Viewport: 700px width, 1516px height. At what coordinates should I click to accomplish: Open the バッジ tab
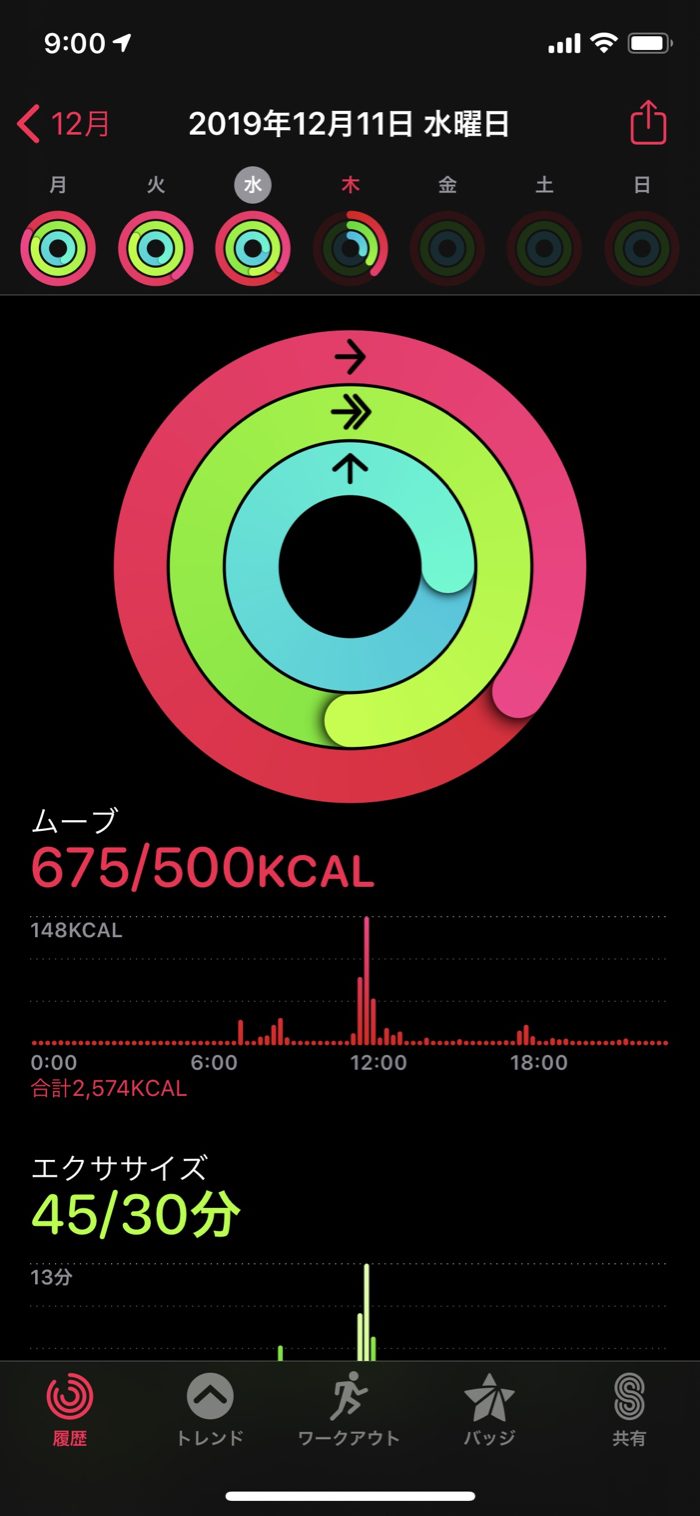coord(489,1410)
